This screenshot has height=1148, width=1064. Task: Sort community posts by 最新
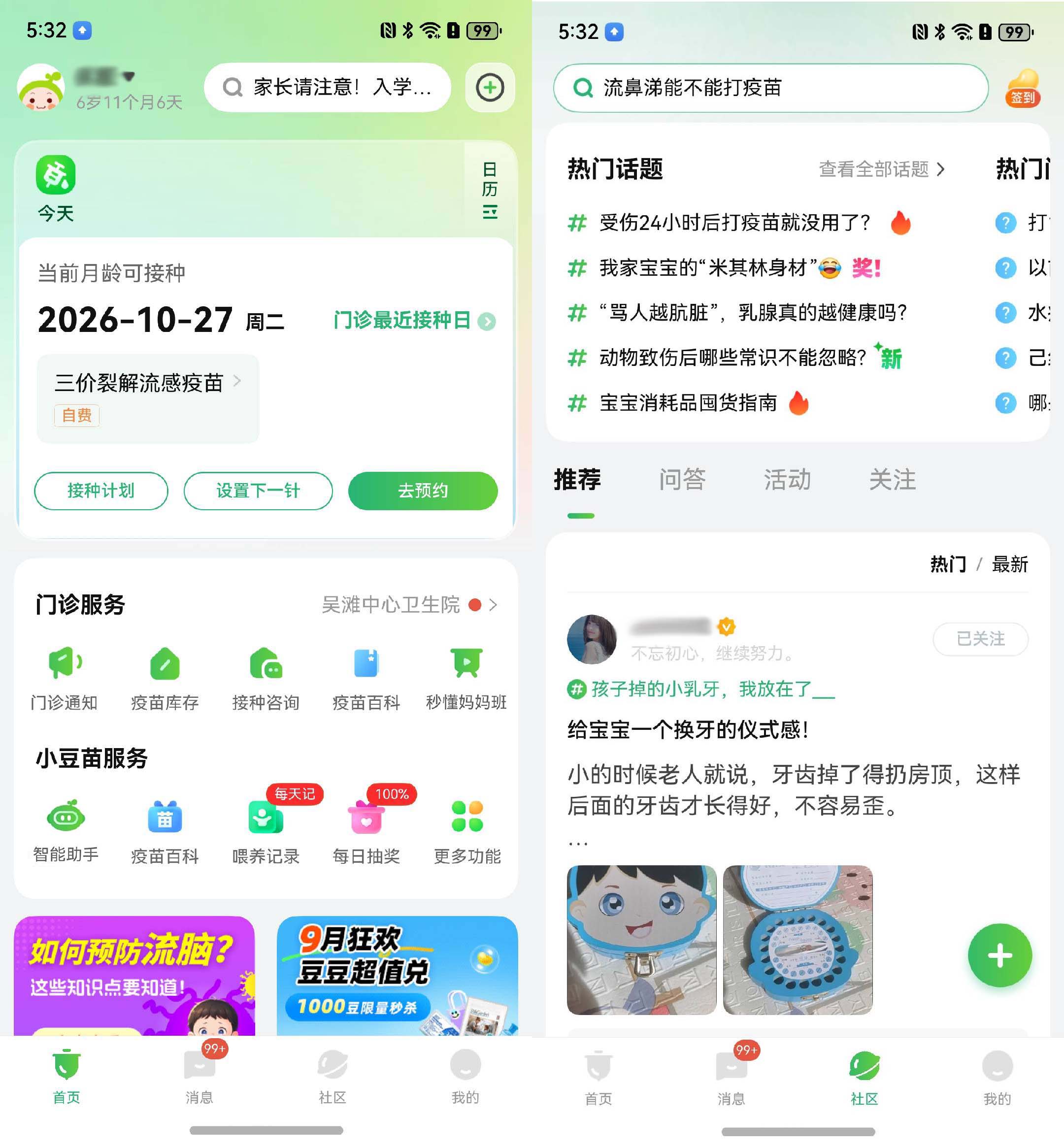tap(1009, 564)
